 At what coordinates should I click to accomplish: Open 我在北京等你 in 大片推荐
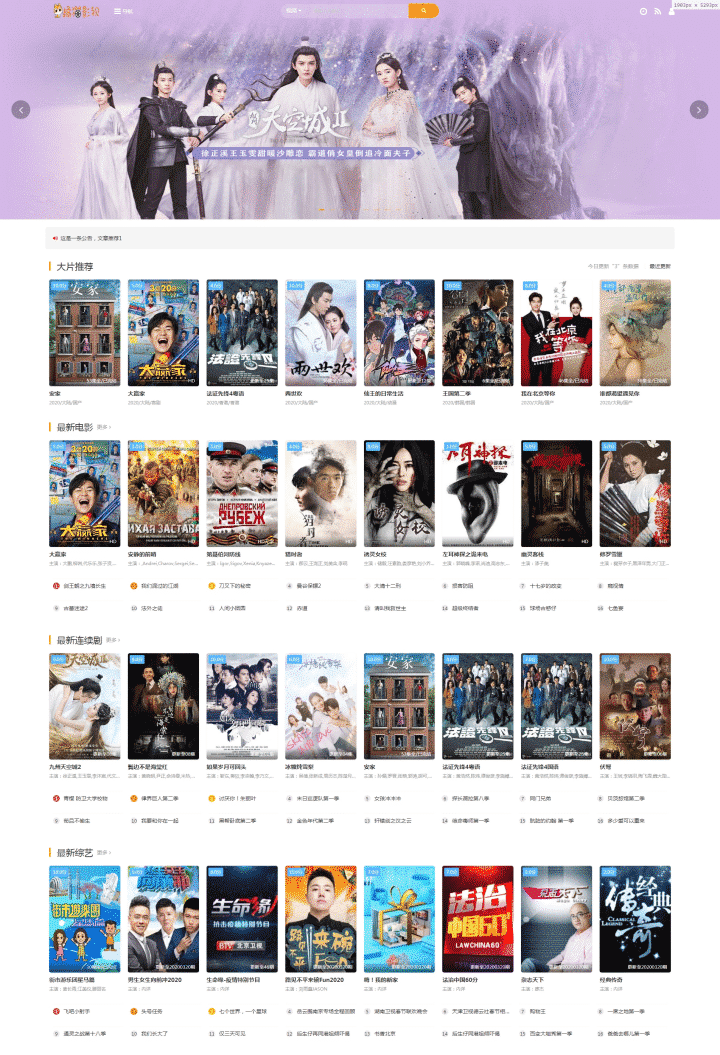[x=557, y=333]
